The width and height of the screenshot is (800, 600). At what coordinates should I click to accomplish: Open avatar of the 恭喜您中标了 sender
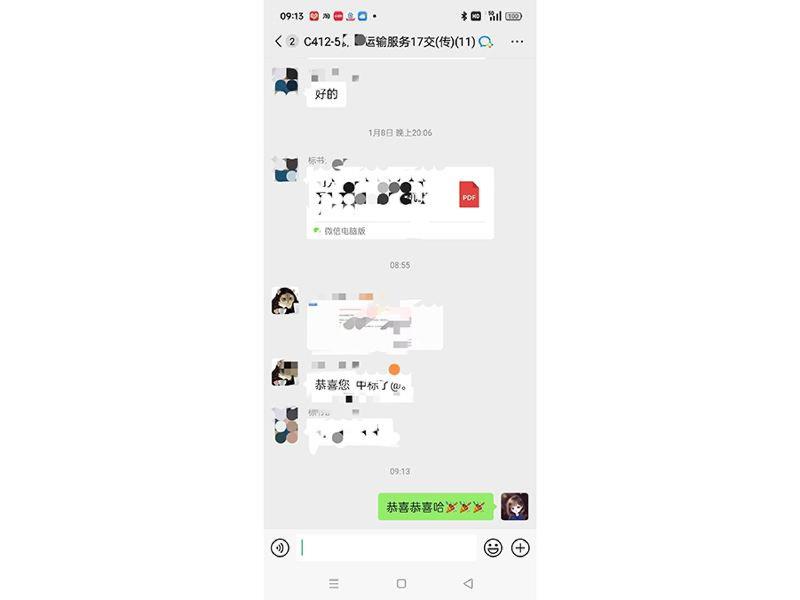[x=285, y=373]
